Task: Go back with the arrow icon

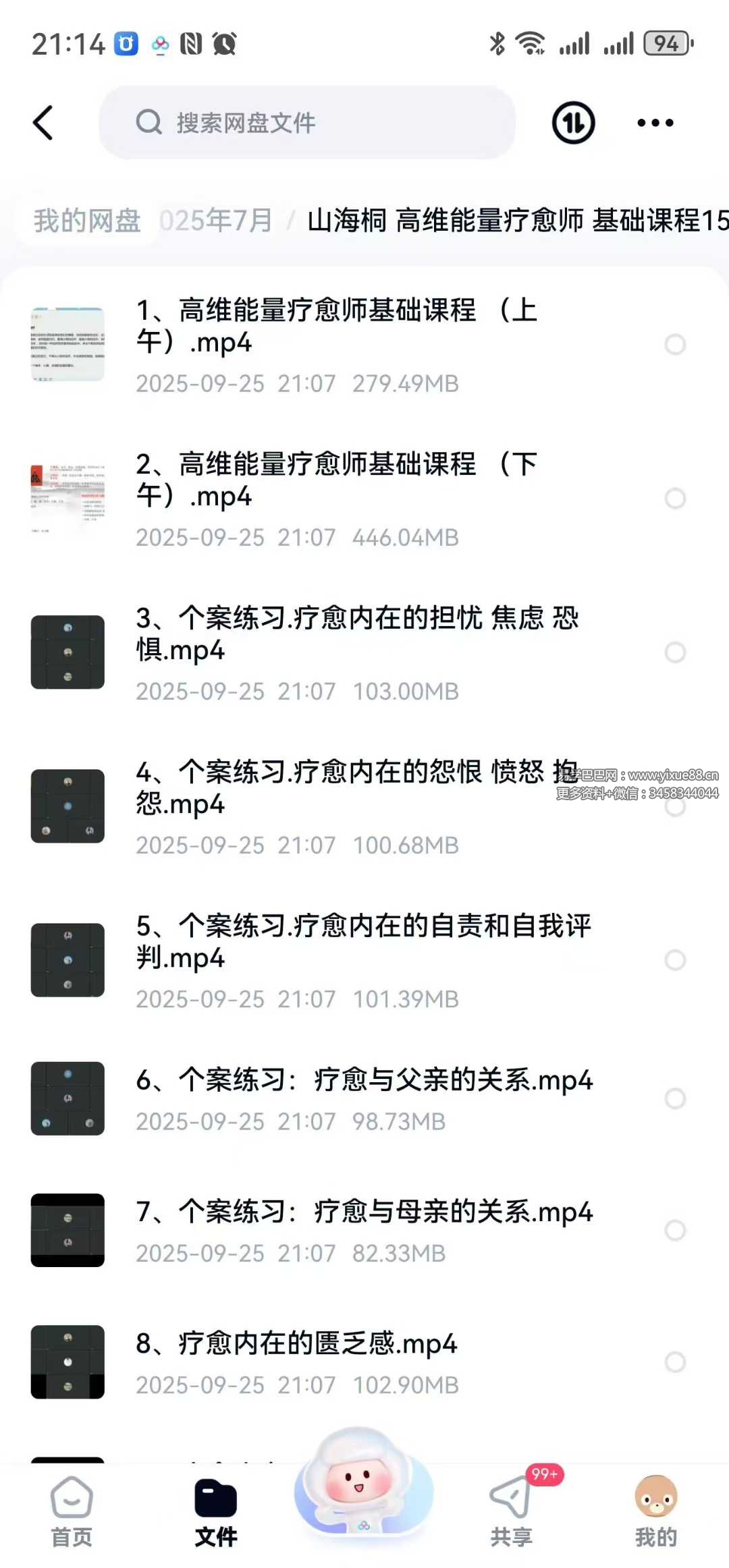Action: 43,123
